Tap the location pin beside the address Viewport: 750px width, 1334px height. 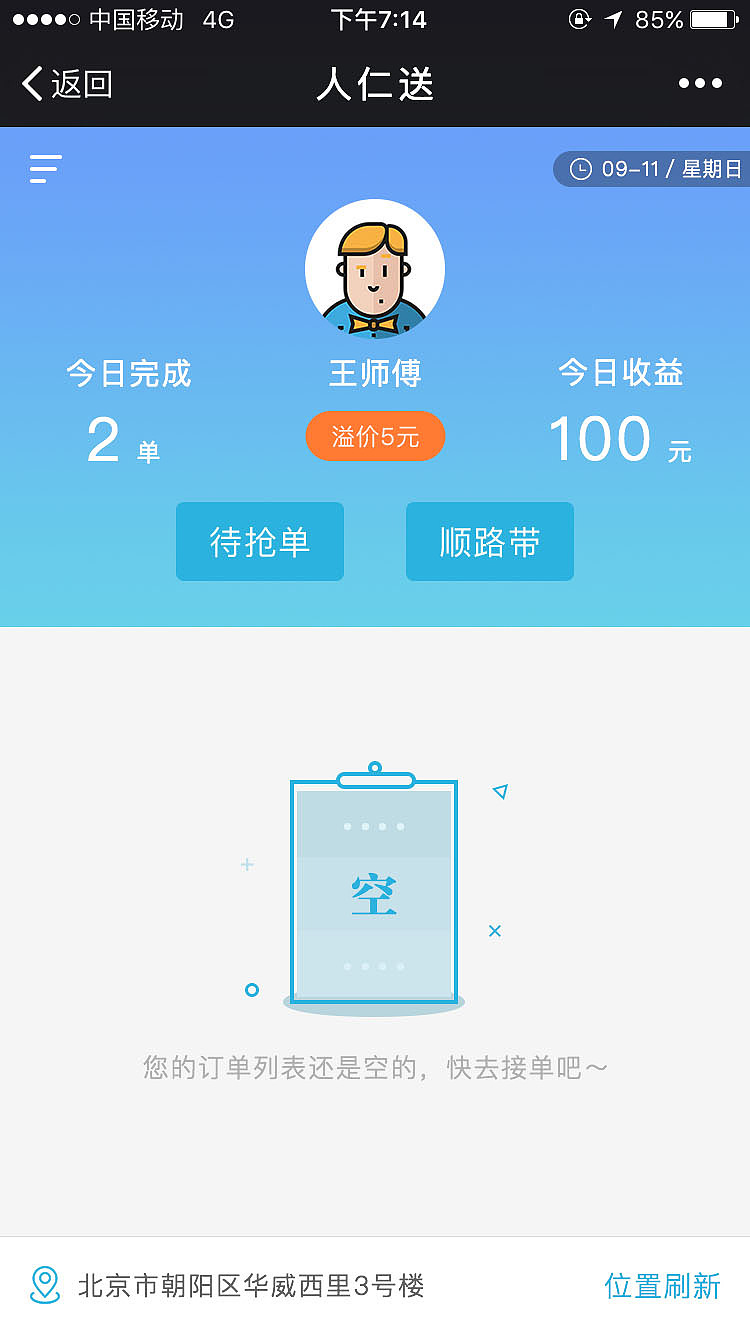coord(44,1287)
